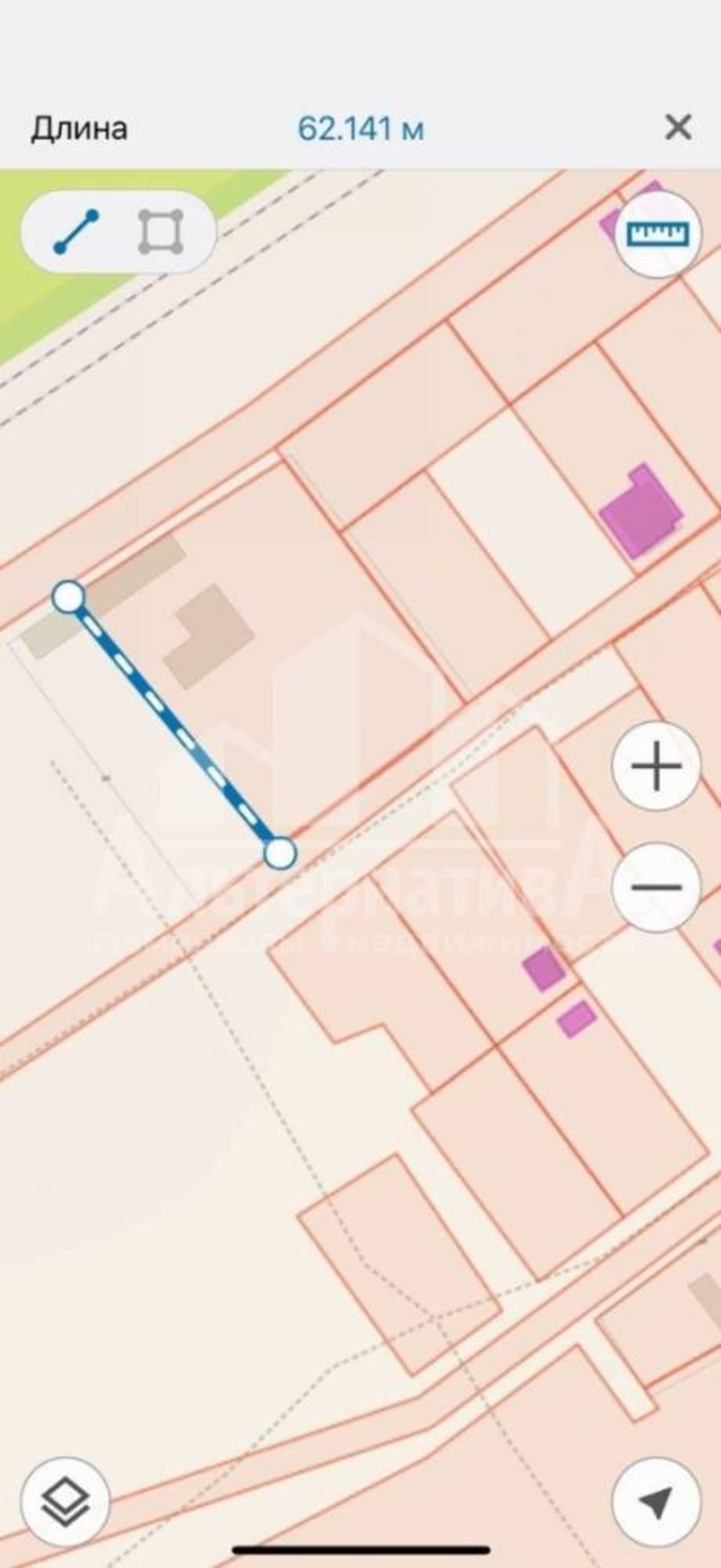The height and width of the screenshot is (1568, 721).
Task: Open the map layers menu
Action: click(65, 1503)
